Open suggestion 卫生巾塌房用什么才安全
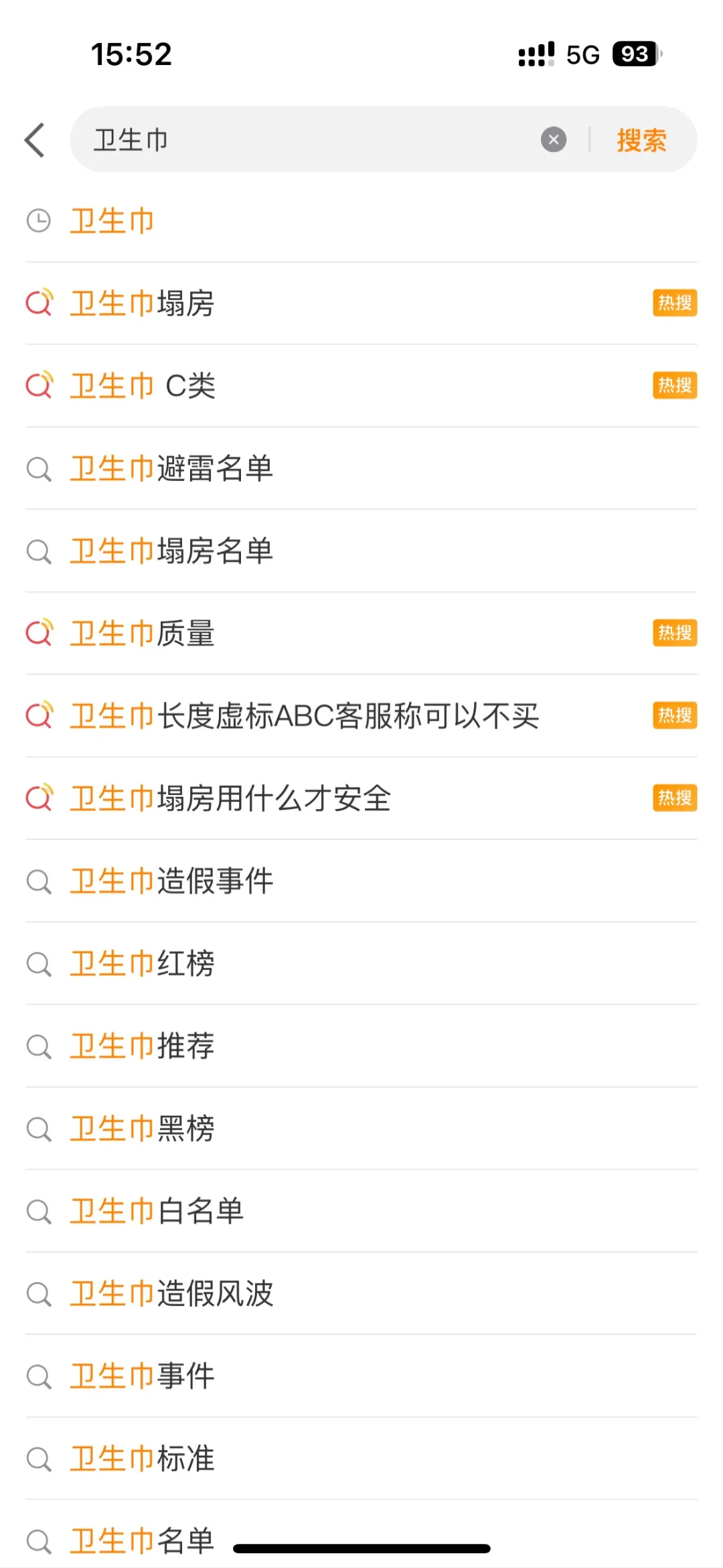The width and height of the screenshot is (723, 1568). 230,798
